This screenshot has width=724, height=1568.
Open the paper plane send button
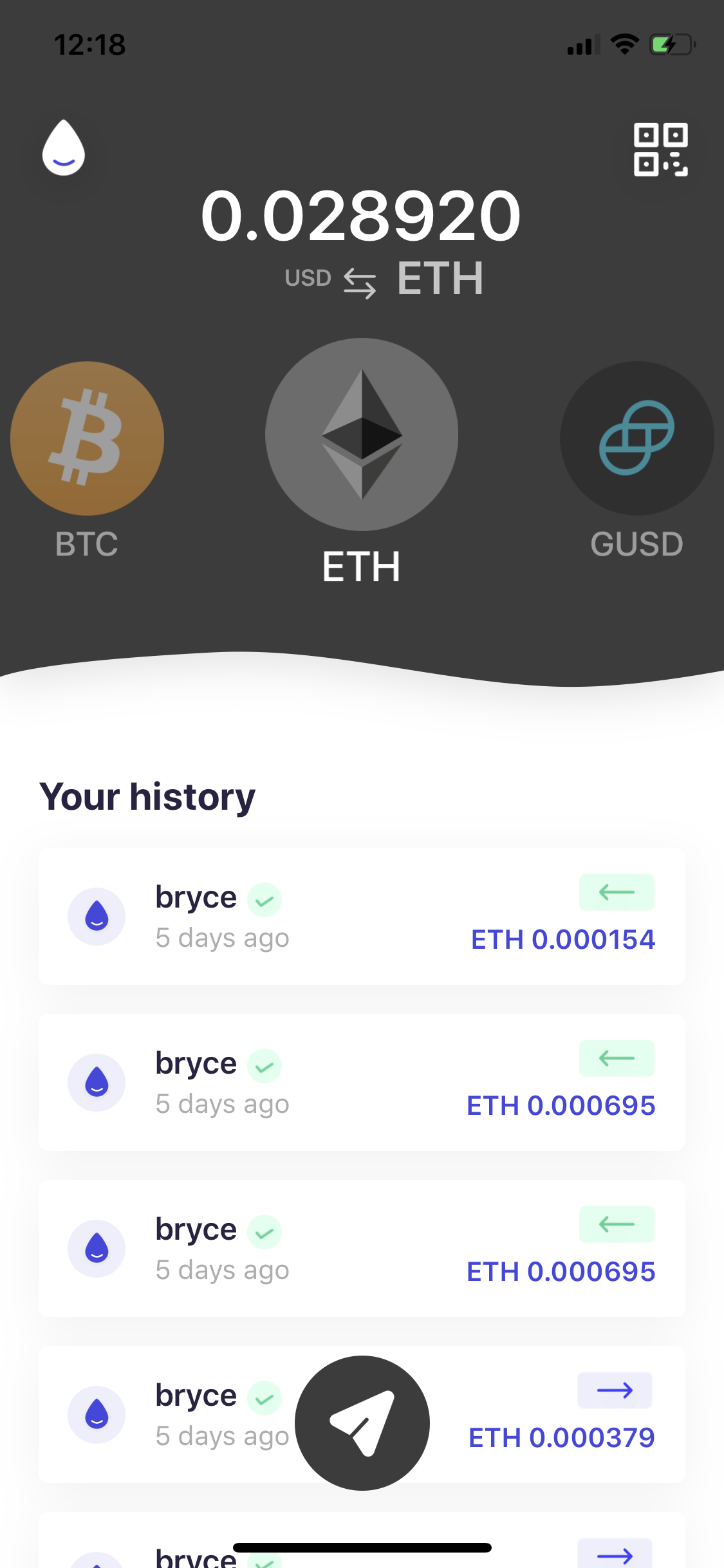[x=362, y=1423]
